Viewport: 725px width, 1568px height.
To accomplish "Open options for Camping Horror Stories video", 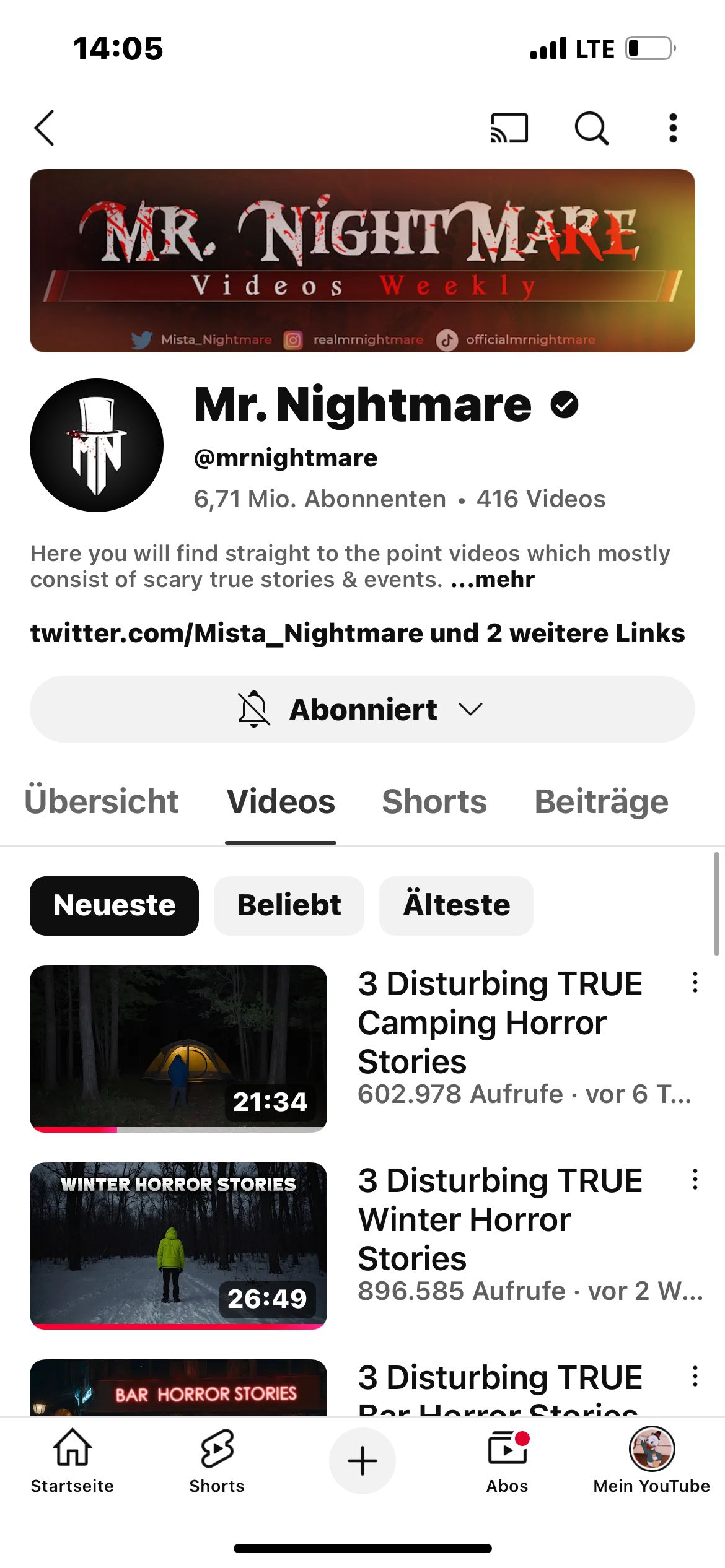I will coord(695,983).
